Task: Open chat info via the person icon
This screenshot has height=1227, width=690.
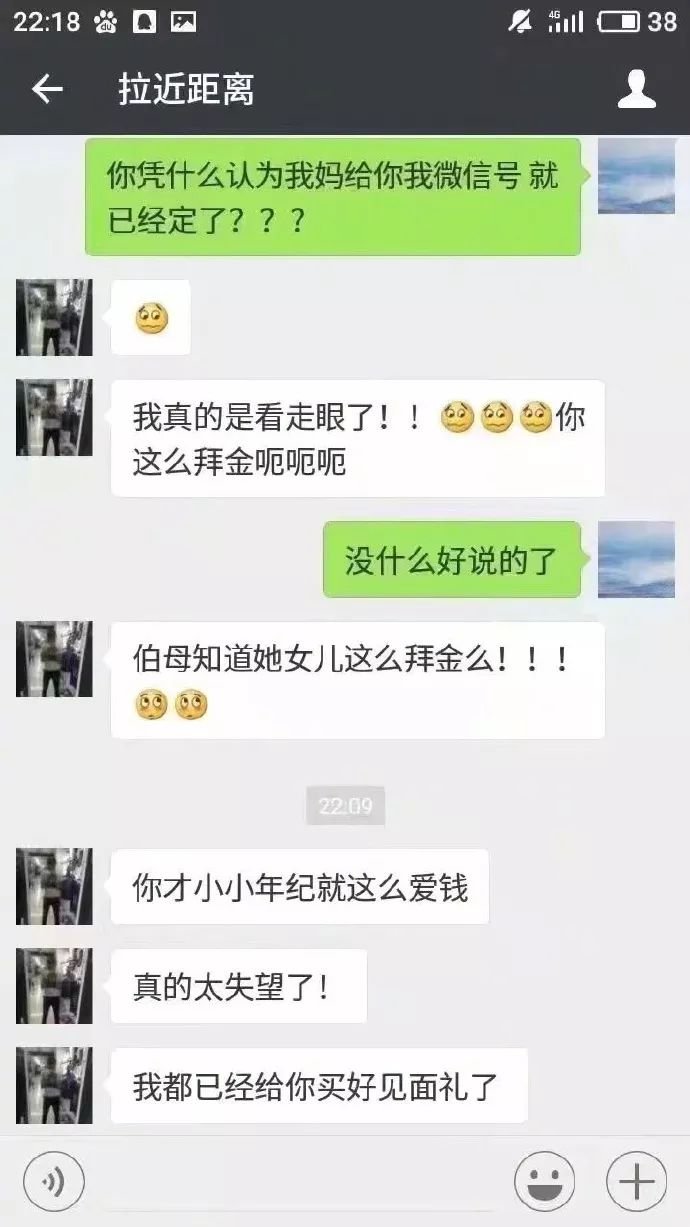Action: pos(636,90)
